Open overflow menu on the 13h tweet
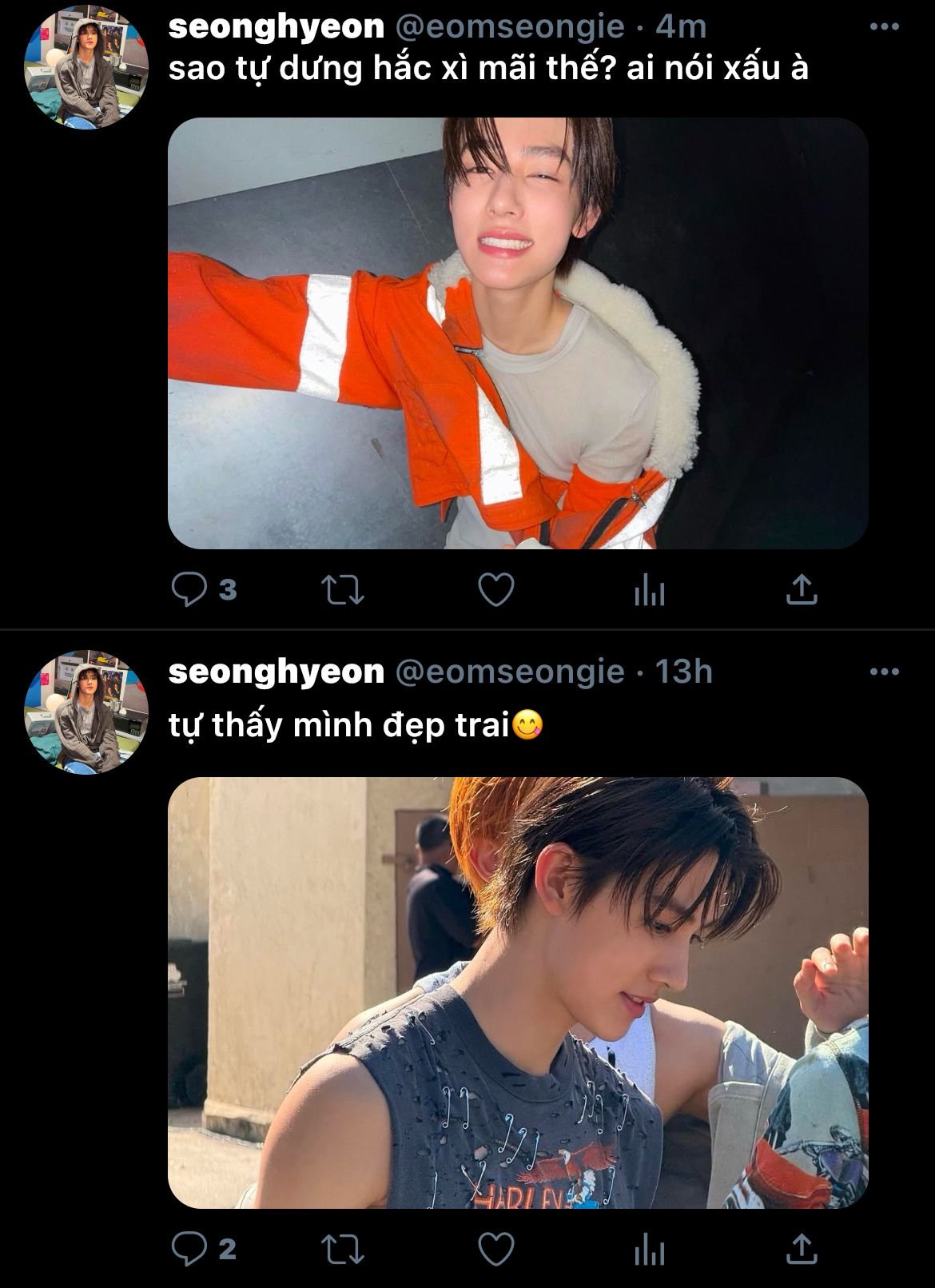Image resolution: width=935 pixels, height=1288 pixels. (x=884, y=672)
